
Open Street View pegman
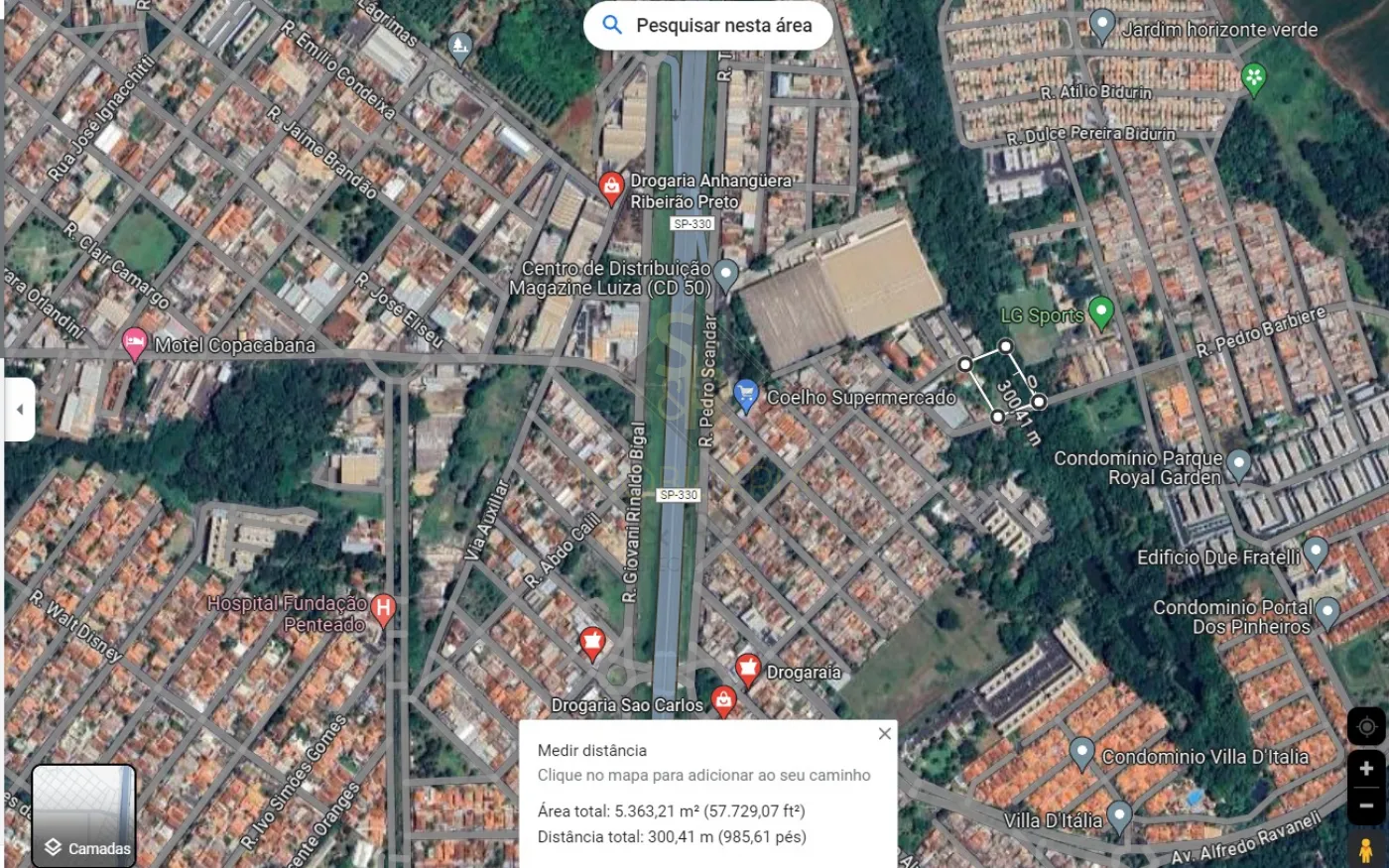tap(1365, 849)
